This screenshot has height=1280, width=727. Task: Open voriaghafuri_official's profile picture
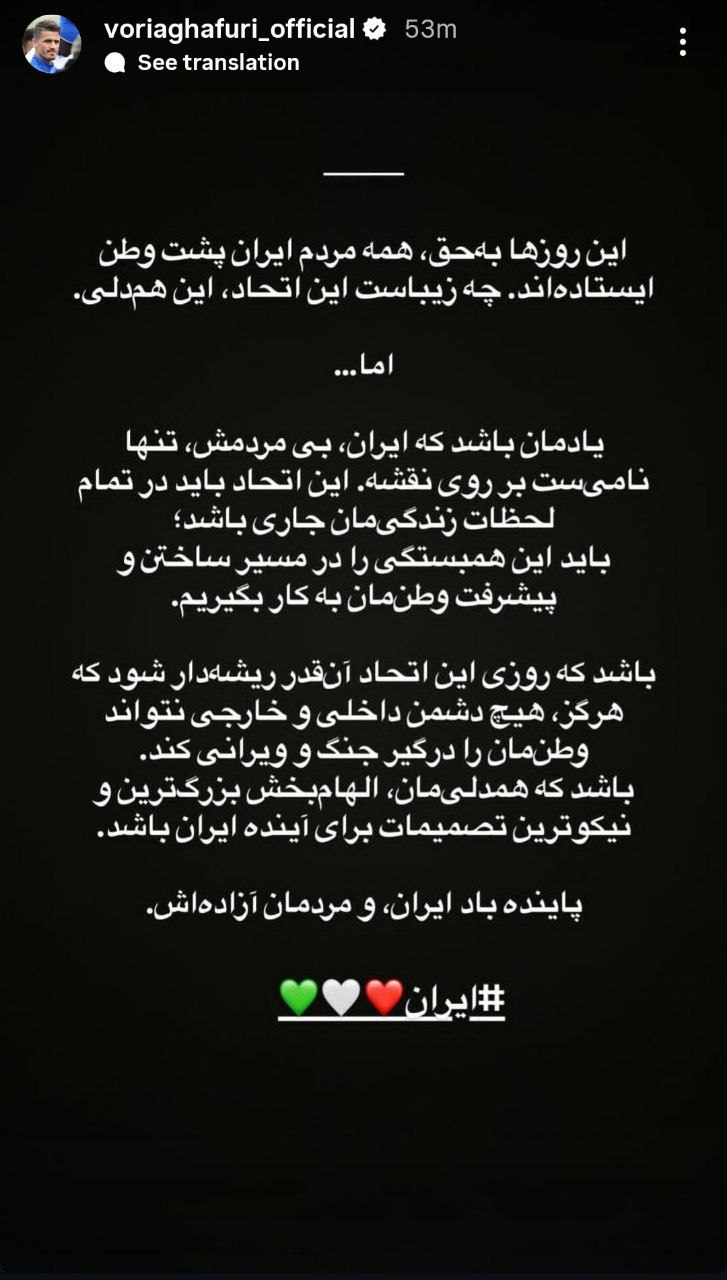coord(53,45)
